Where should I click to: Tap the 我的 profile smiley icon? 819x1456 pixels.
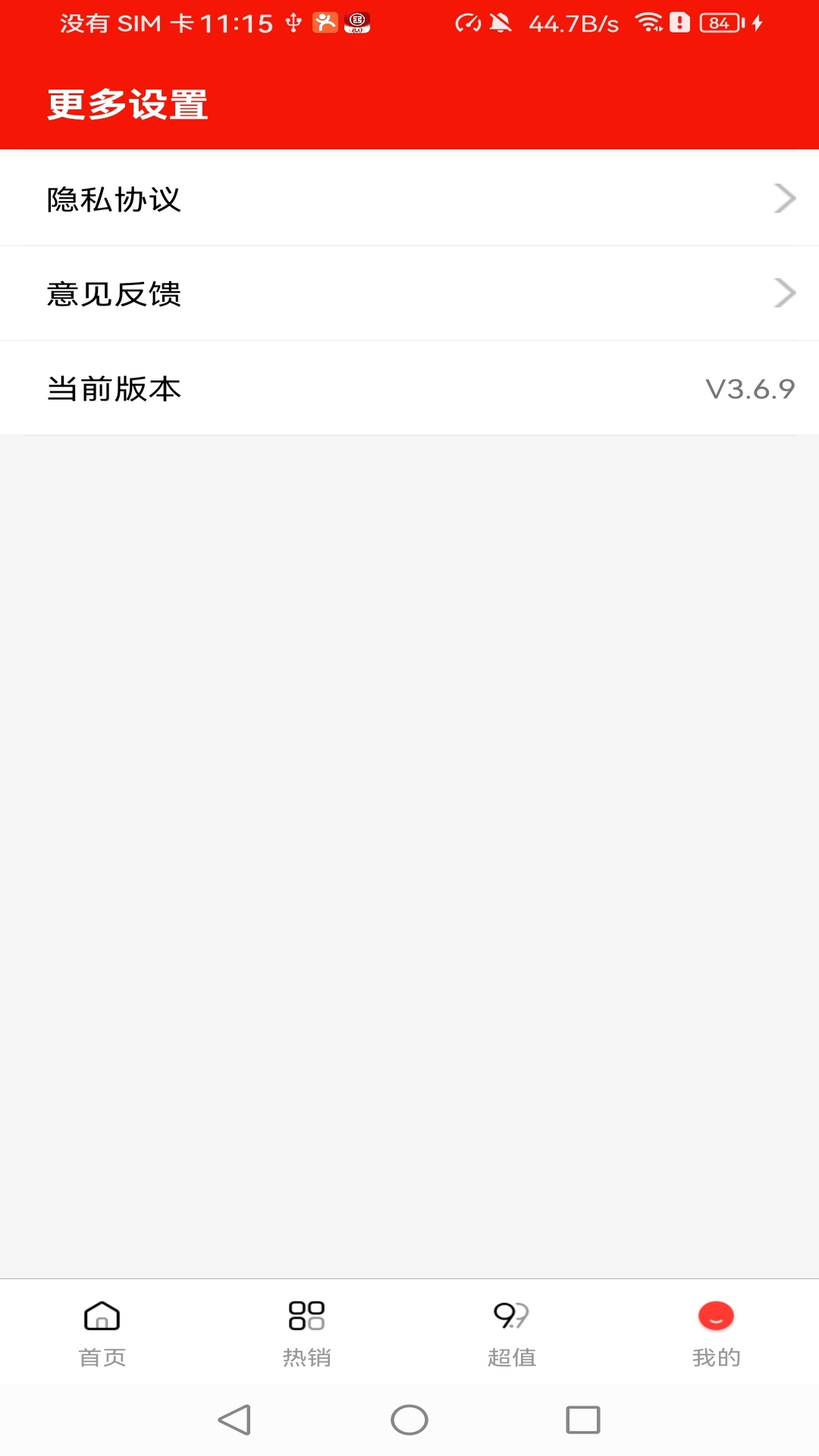714,1318
